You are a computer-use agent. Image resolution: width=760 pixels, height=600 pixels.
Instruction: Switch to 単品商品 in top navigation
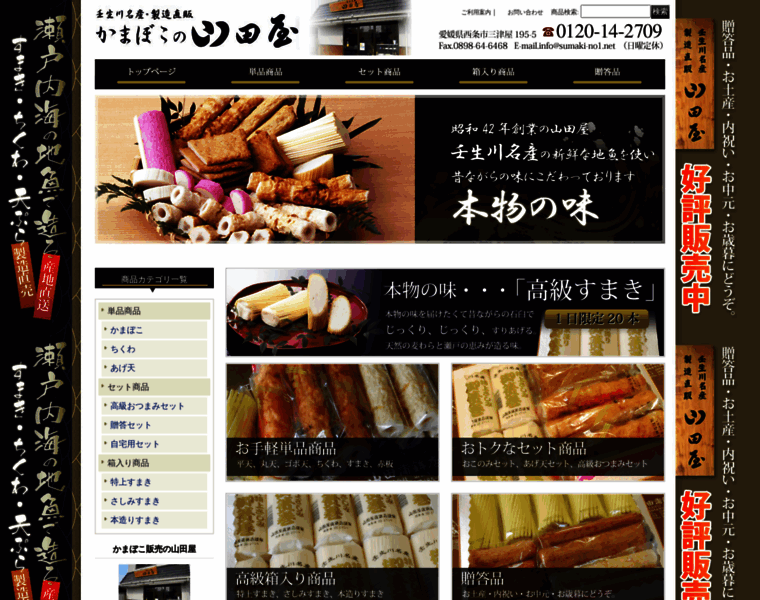pyautogui.click(x=266, y=73)
